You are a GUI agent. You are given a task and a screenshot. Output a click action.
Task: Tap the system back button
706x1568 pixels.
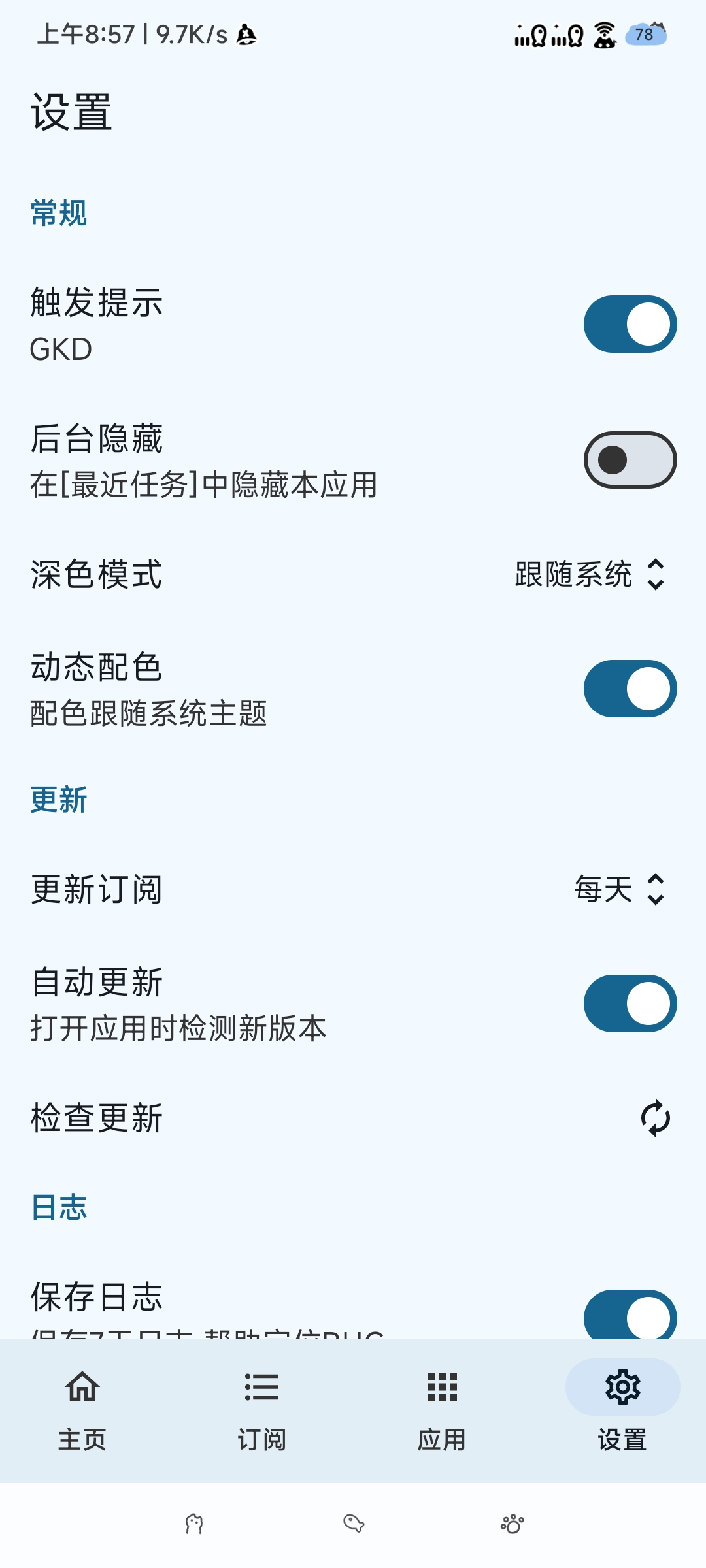point(512,1524)
